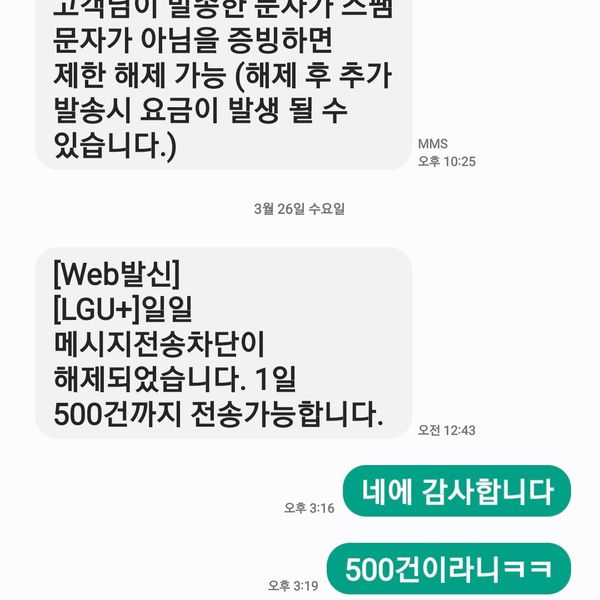Select the sent bubble '500건이라니ㅋㅋ'
Screen dimensions: 600x600
[449, 569]
